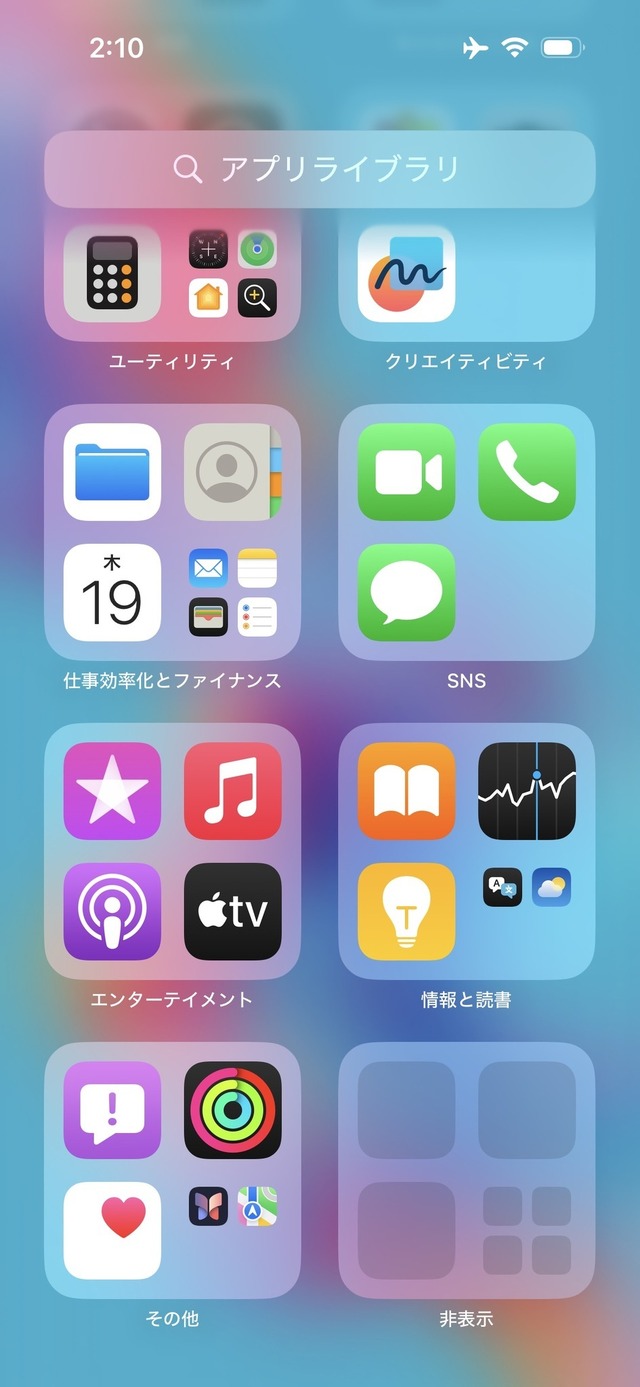The image size is (640, 1387).
Task: Open the Messages app
Action: pyautogui.click(x=406, y=592)
